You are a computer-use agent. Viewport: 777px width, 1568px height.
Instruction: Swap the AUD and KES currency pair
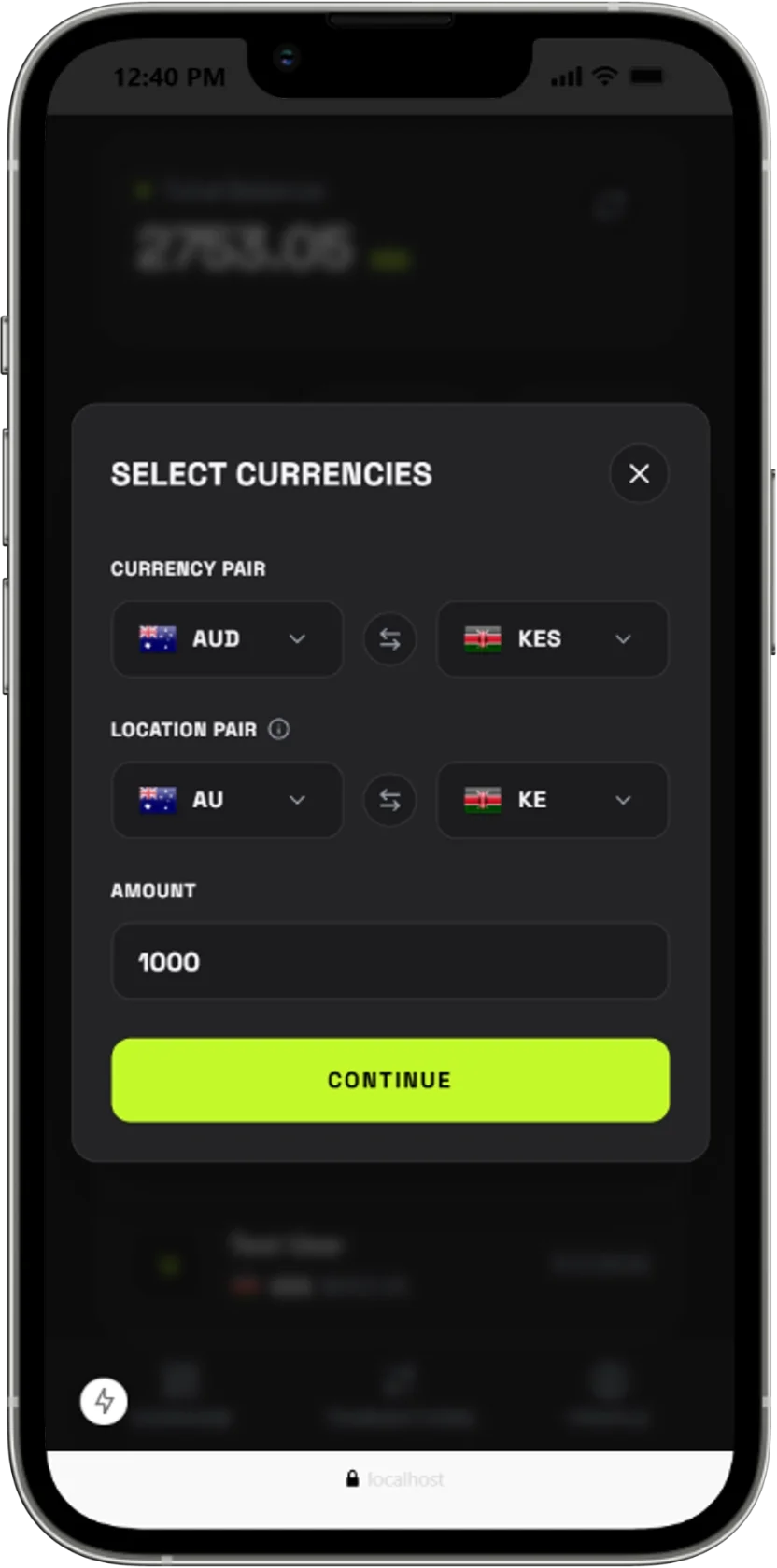389,639
